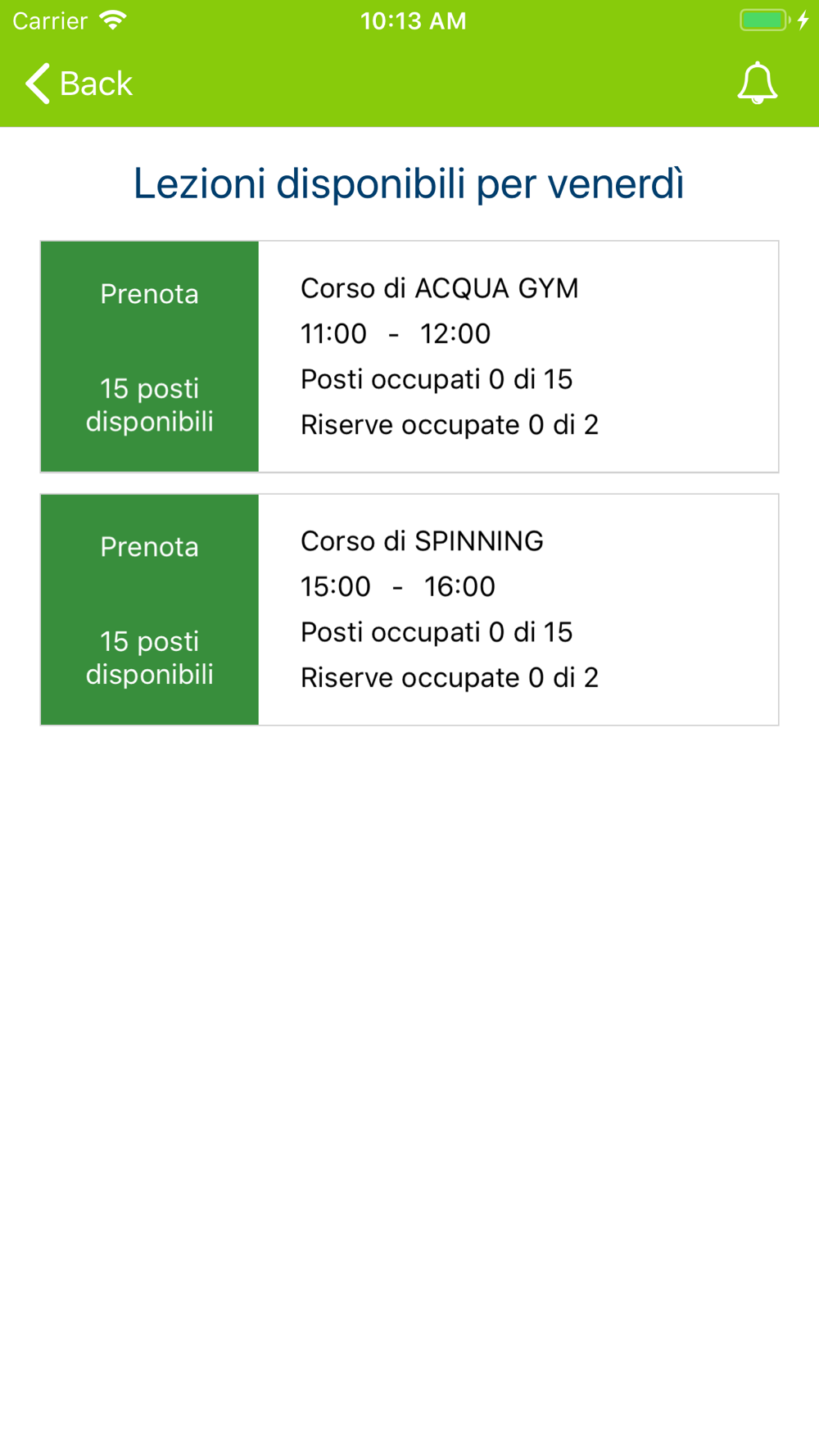Book the ACQUA GYM lesson with Prenota
The width and height of the screenshot is (819, 1456).
click(150, 356)
